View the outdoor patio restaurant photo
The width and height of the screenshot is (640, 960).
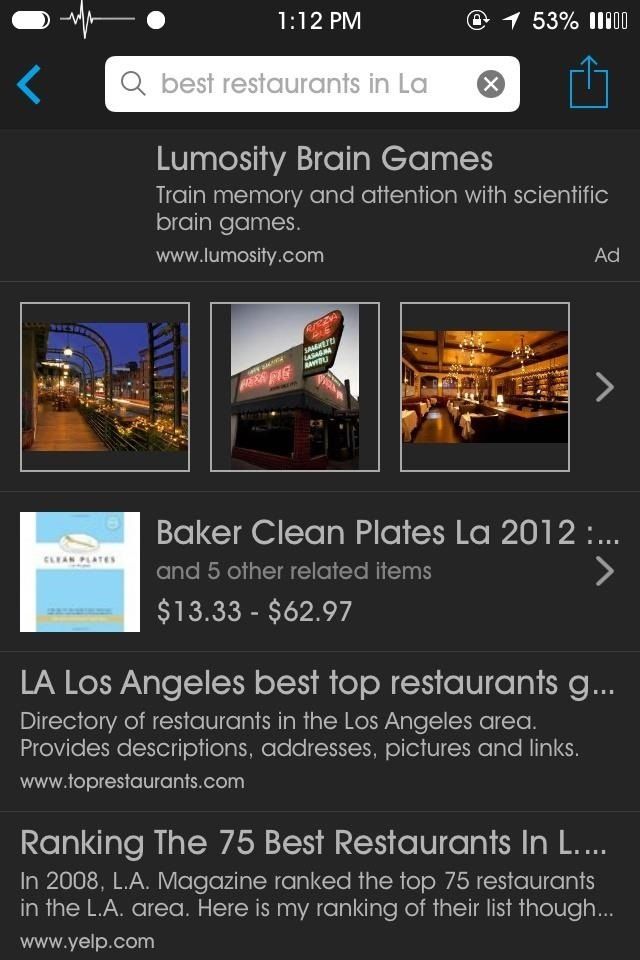pos(105,386)
